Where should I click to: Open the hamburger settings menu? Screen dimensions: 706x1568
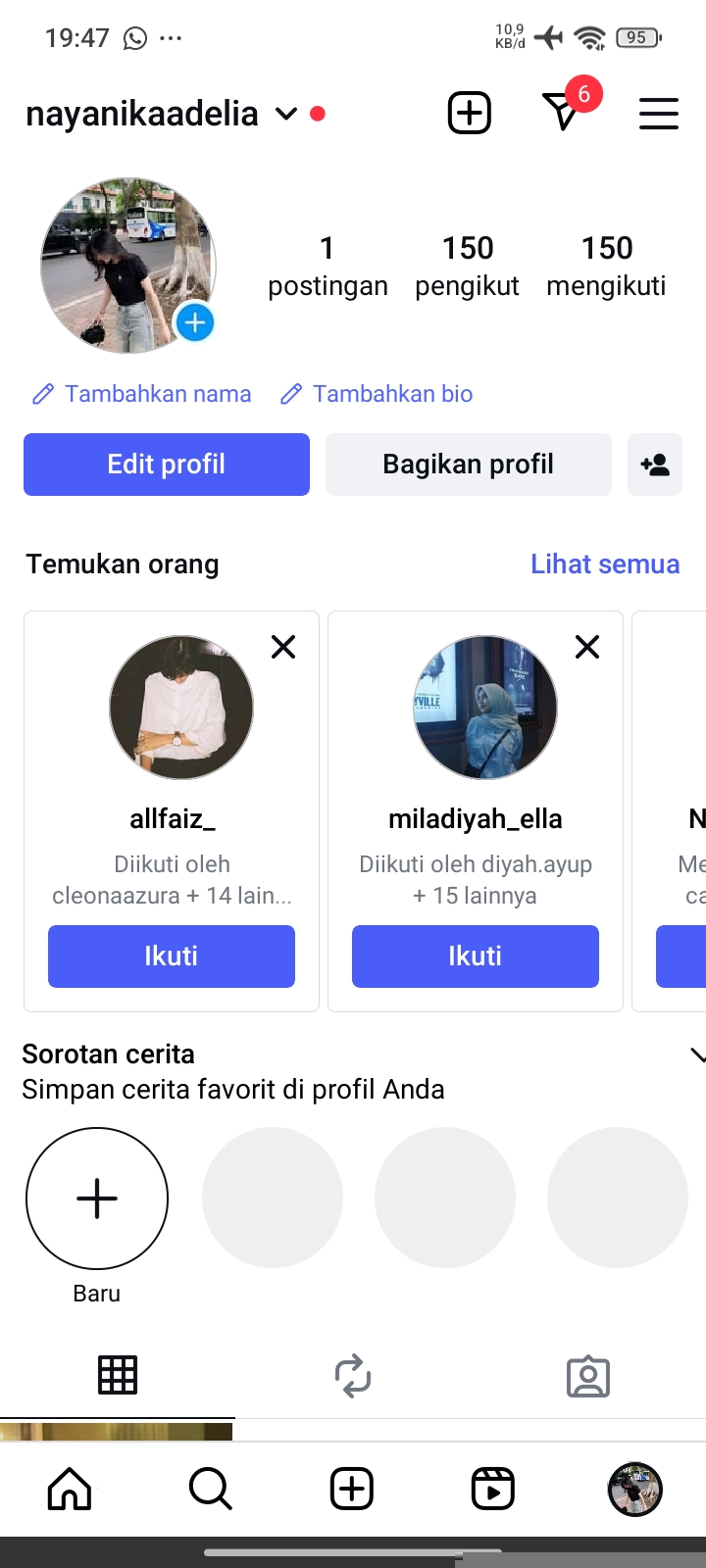[x=658, y=114]
